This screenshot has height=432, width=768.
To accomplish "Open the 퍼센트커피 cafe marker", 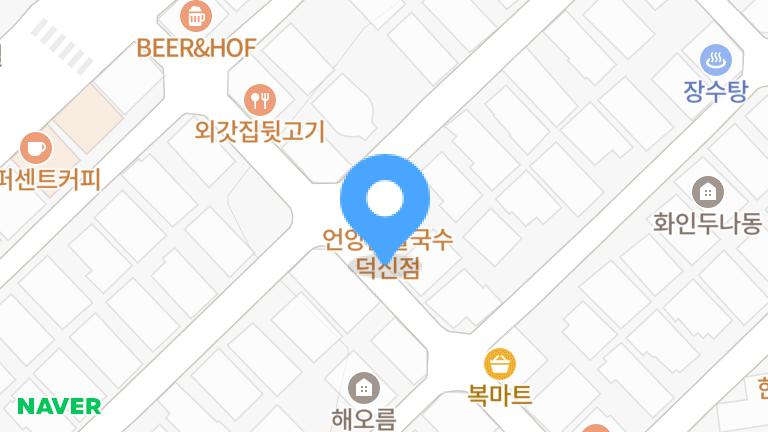I will (35, 149).
